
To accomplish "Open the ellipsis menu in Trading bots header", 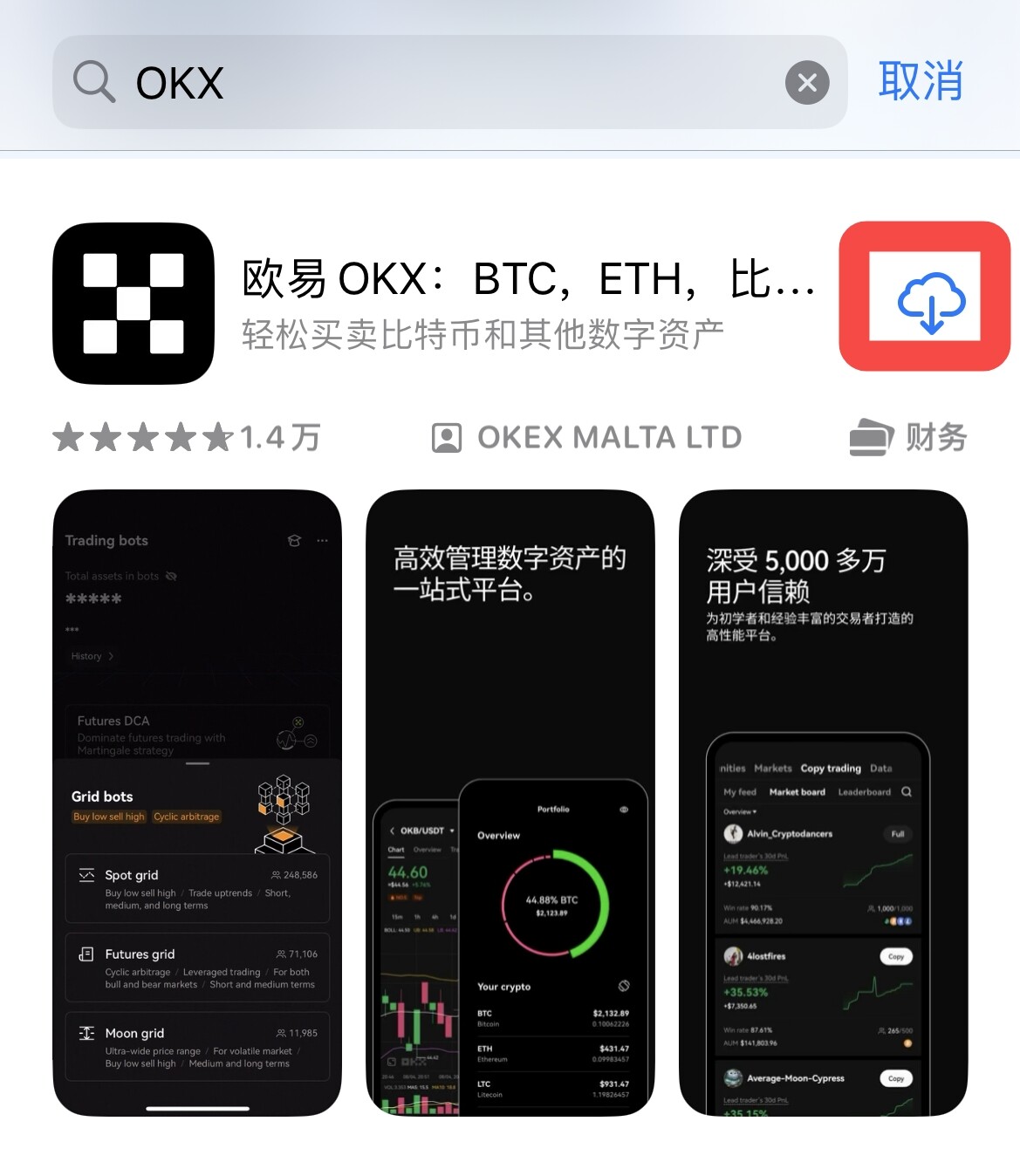I will [x=320, y=541].
